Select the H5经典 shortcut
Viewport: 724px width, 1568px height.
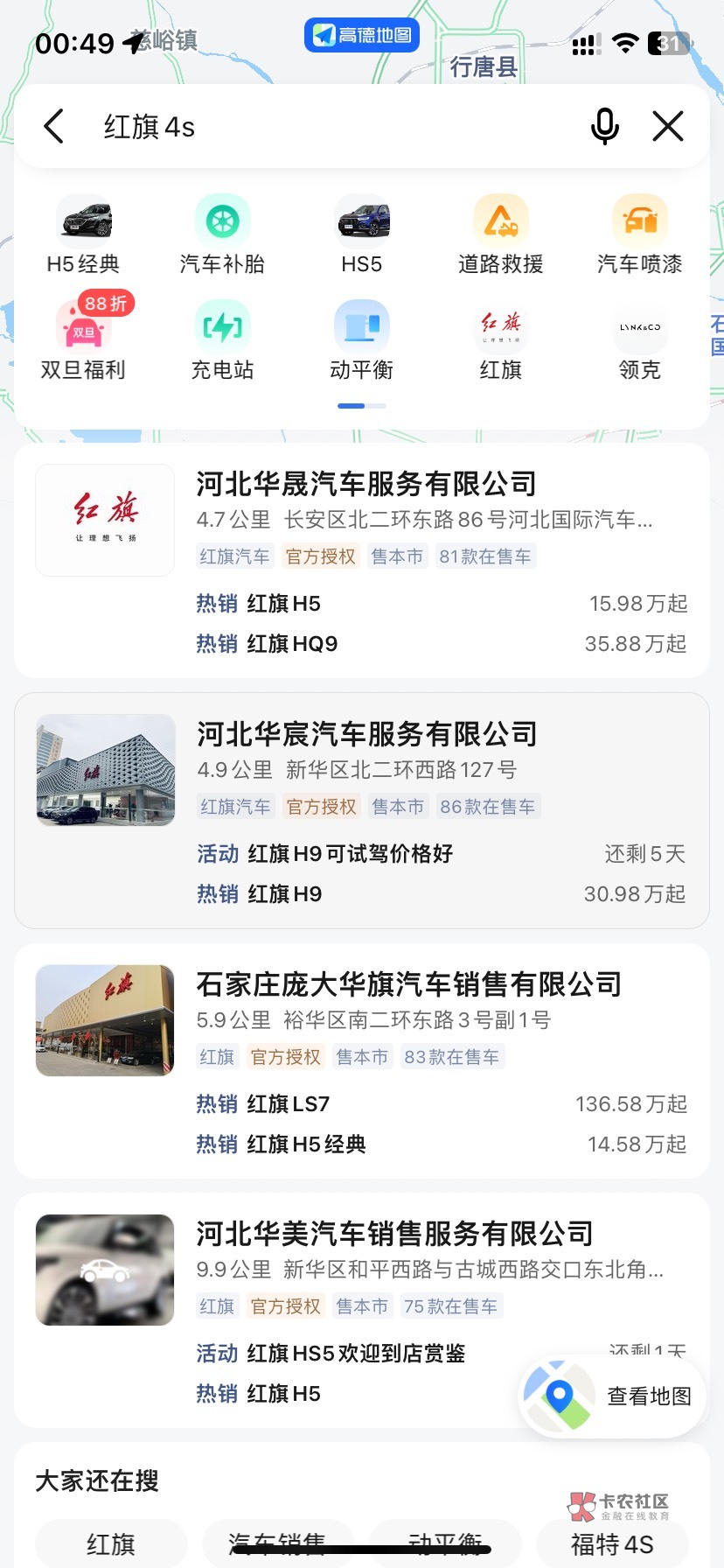pyautogui.click(x=83, y=236)
